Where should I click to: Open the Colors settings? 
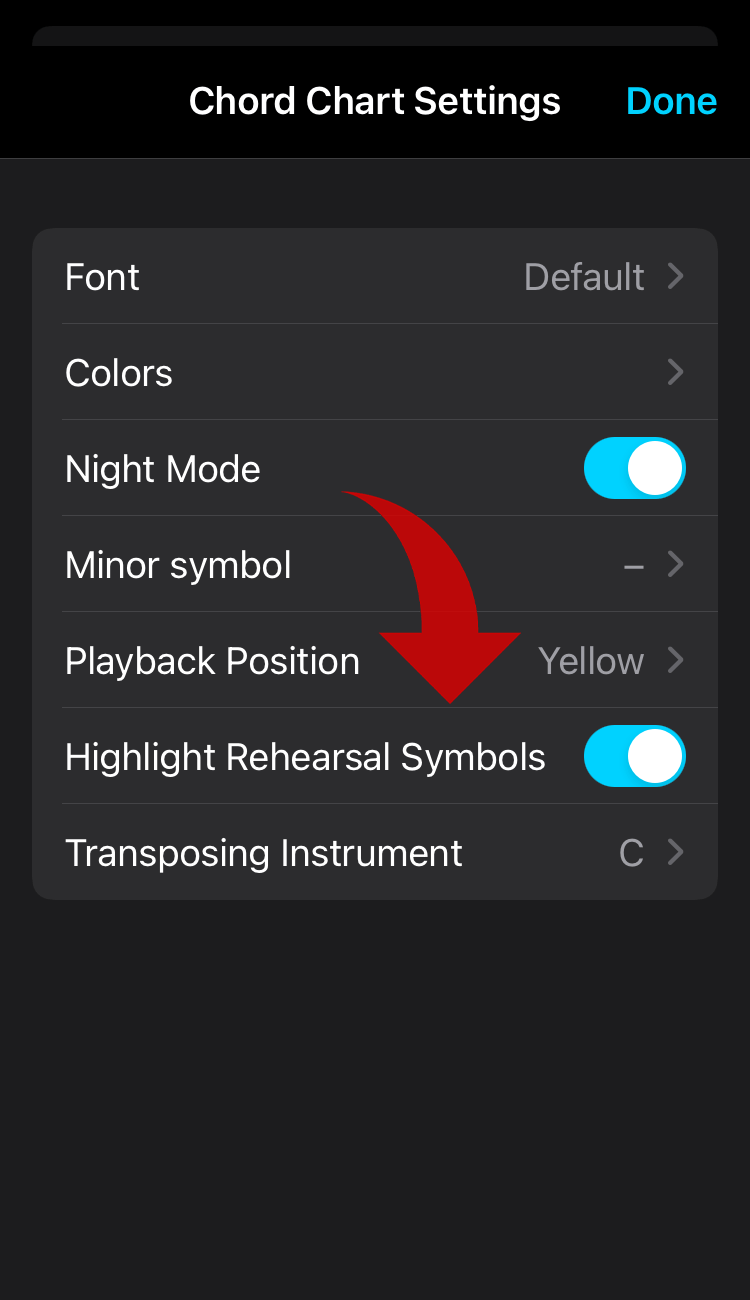[375, 373]
